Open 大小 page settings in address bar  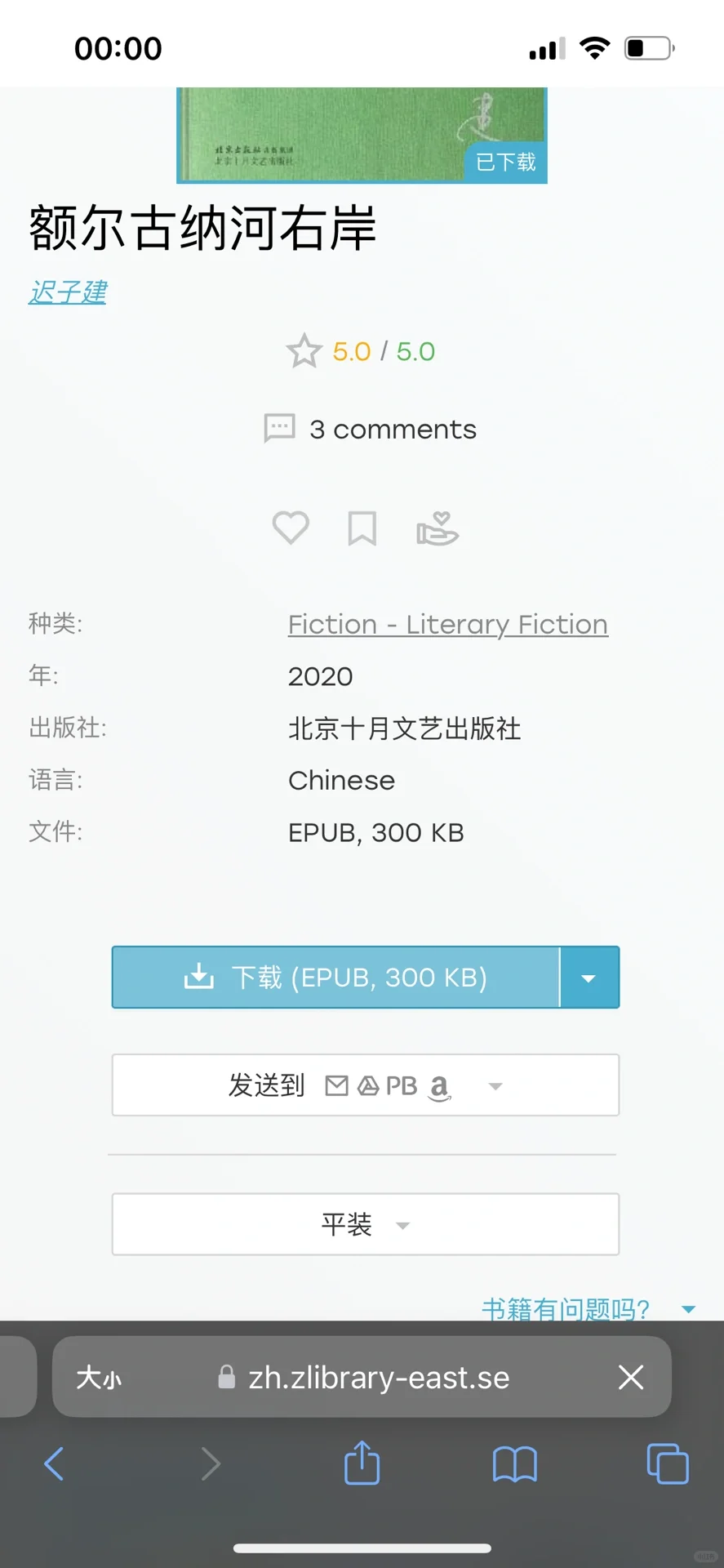(x=99, y=1378)
